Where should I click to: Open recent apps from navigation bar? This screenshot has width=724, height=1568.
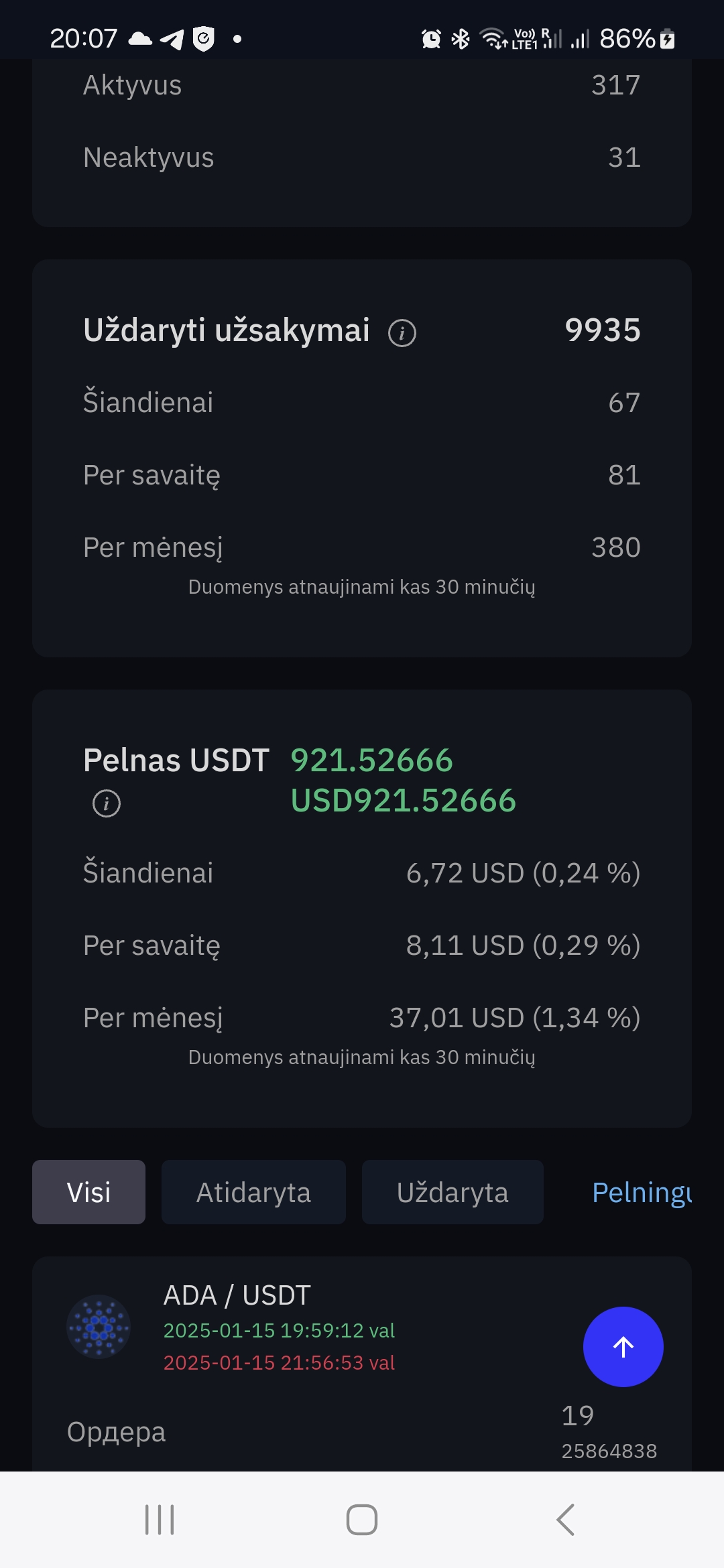coord(160,1520)
